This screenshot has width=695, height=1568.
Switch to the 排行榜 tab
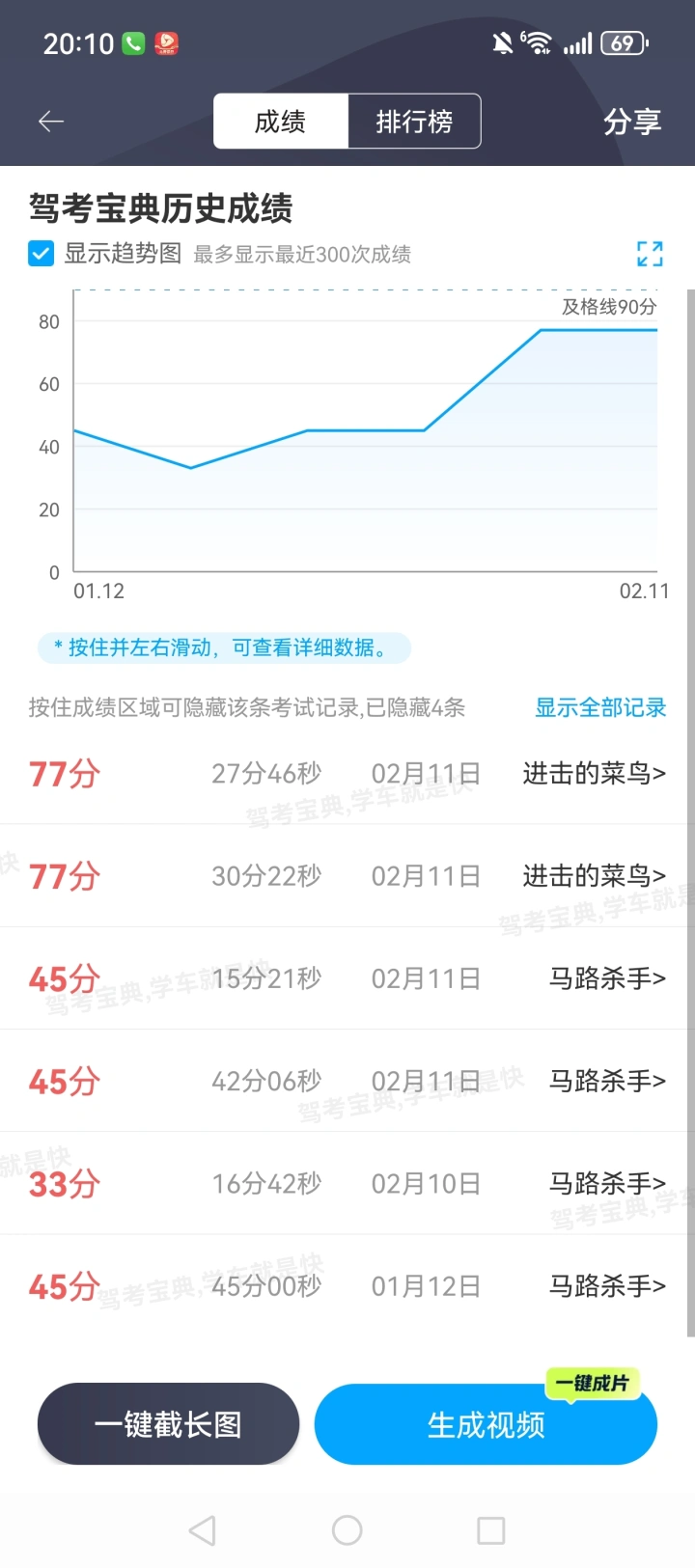414,122
